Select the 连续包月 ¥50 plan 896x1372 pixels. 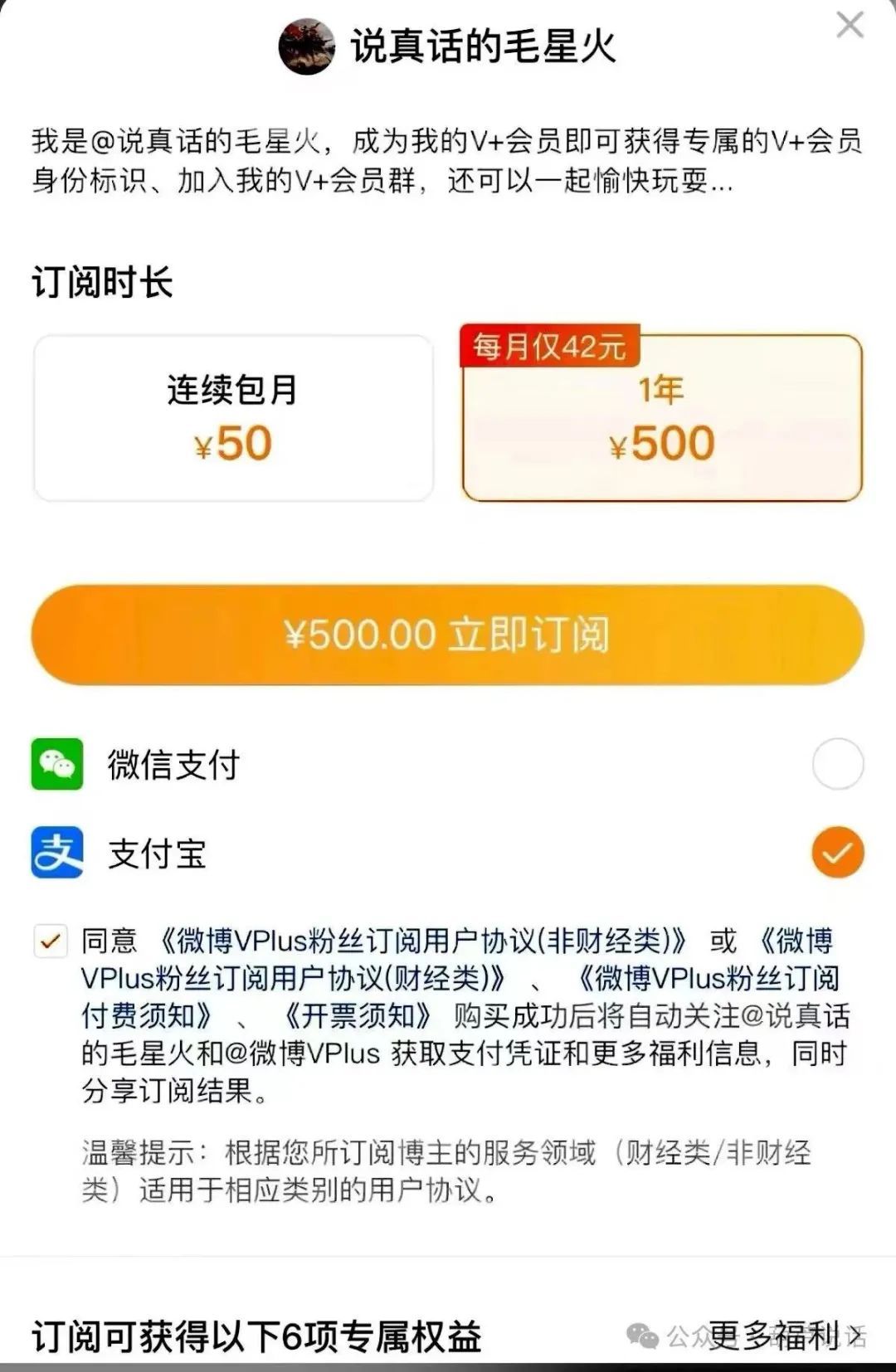coord(233,418)
